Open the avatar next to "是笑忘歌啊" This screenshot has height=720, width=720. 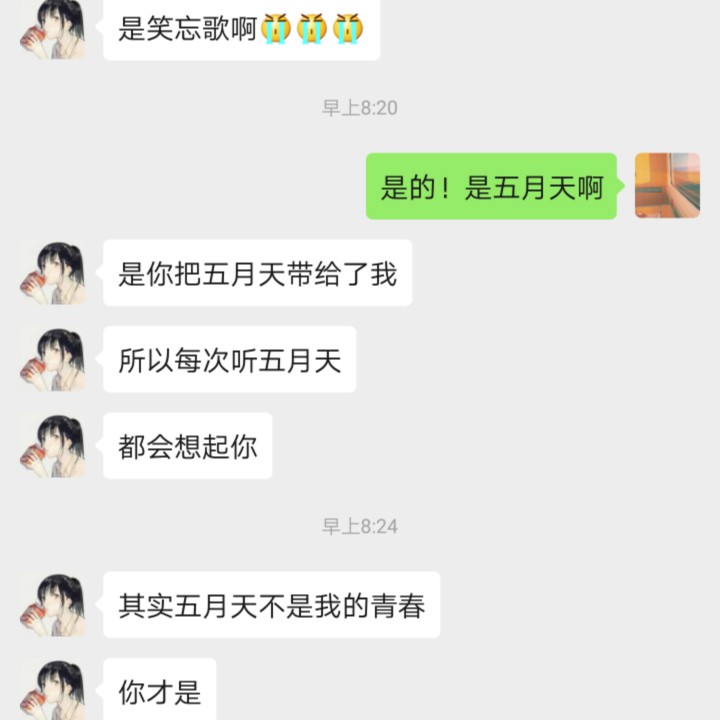click(53, 28)
